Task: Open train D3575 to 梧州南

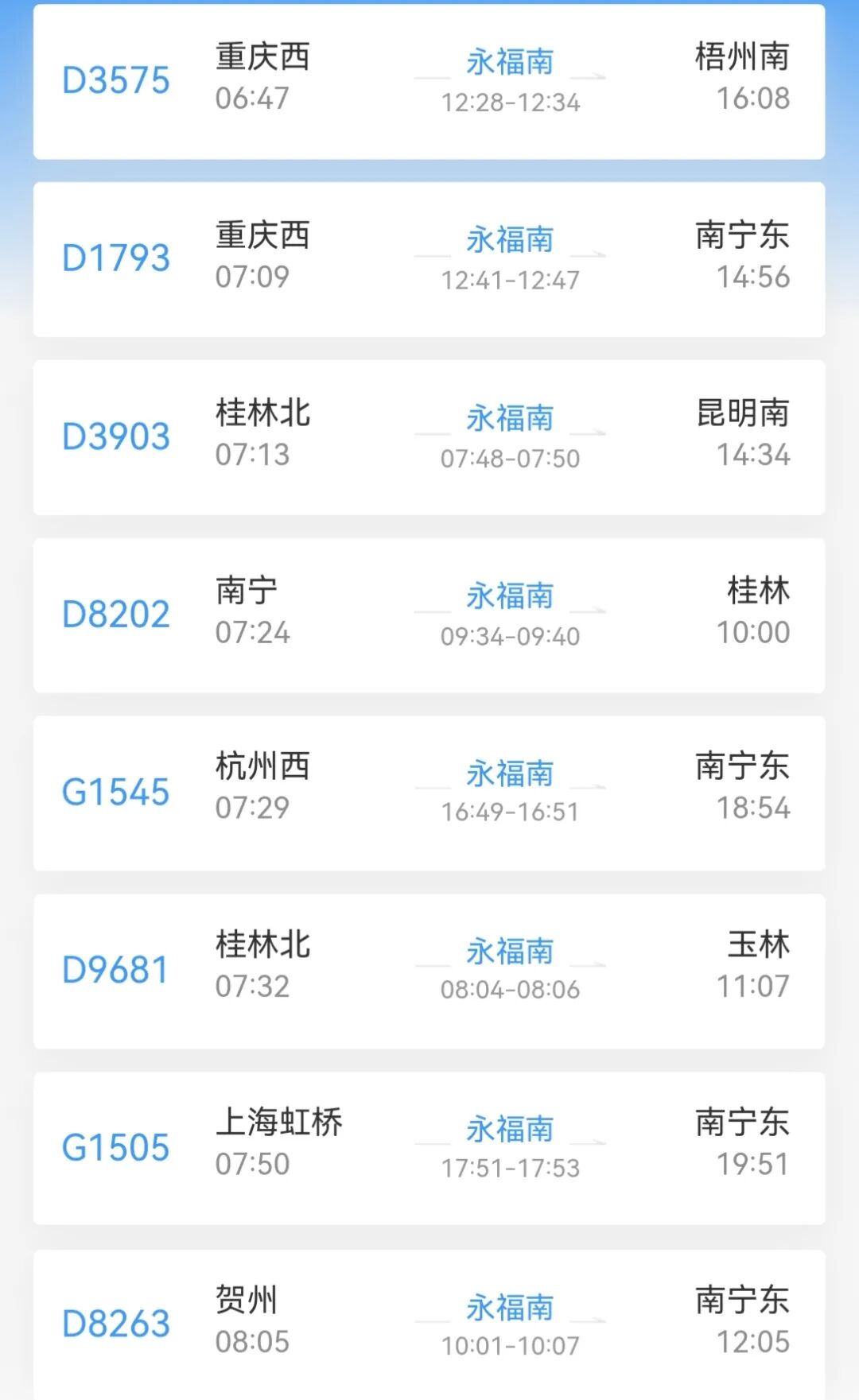Action: 429,81
